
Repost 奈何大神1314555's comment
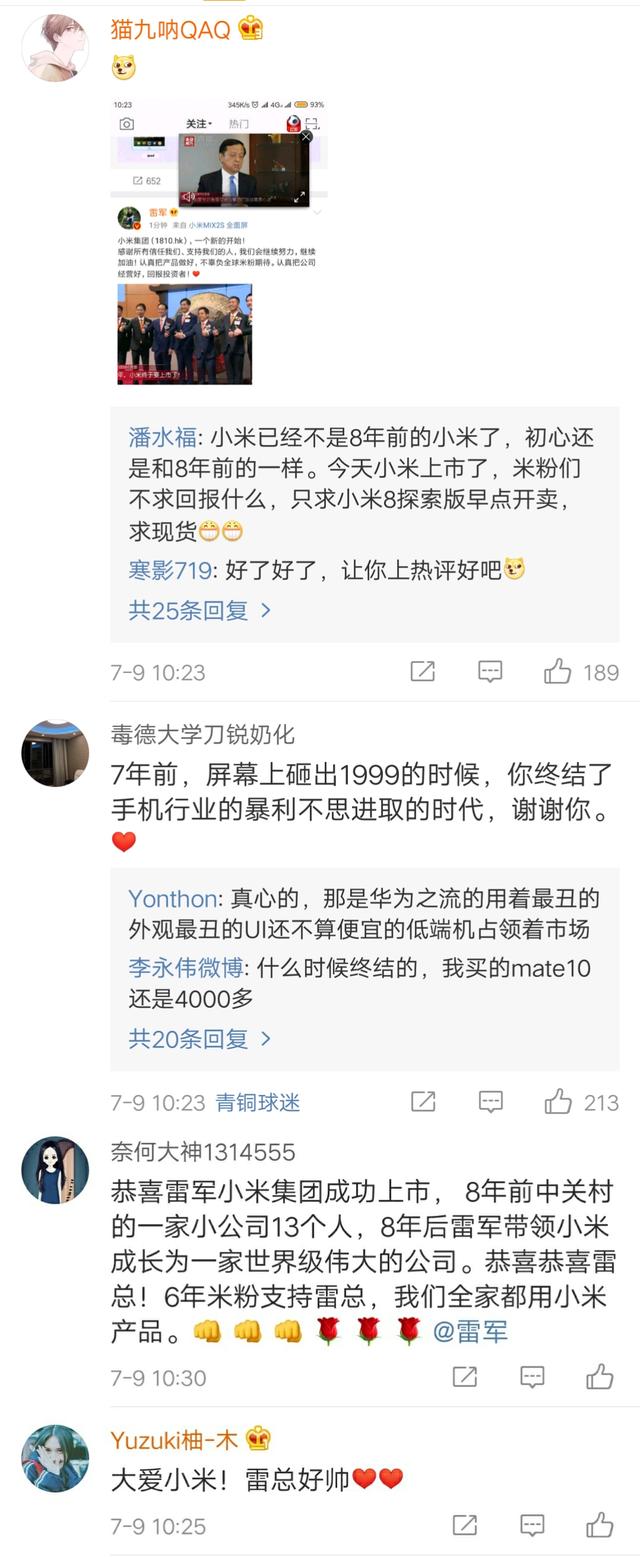pos(465,1377)
